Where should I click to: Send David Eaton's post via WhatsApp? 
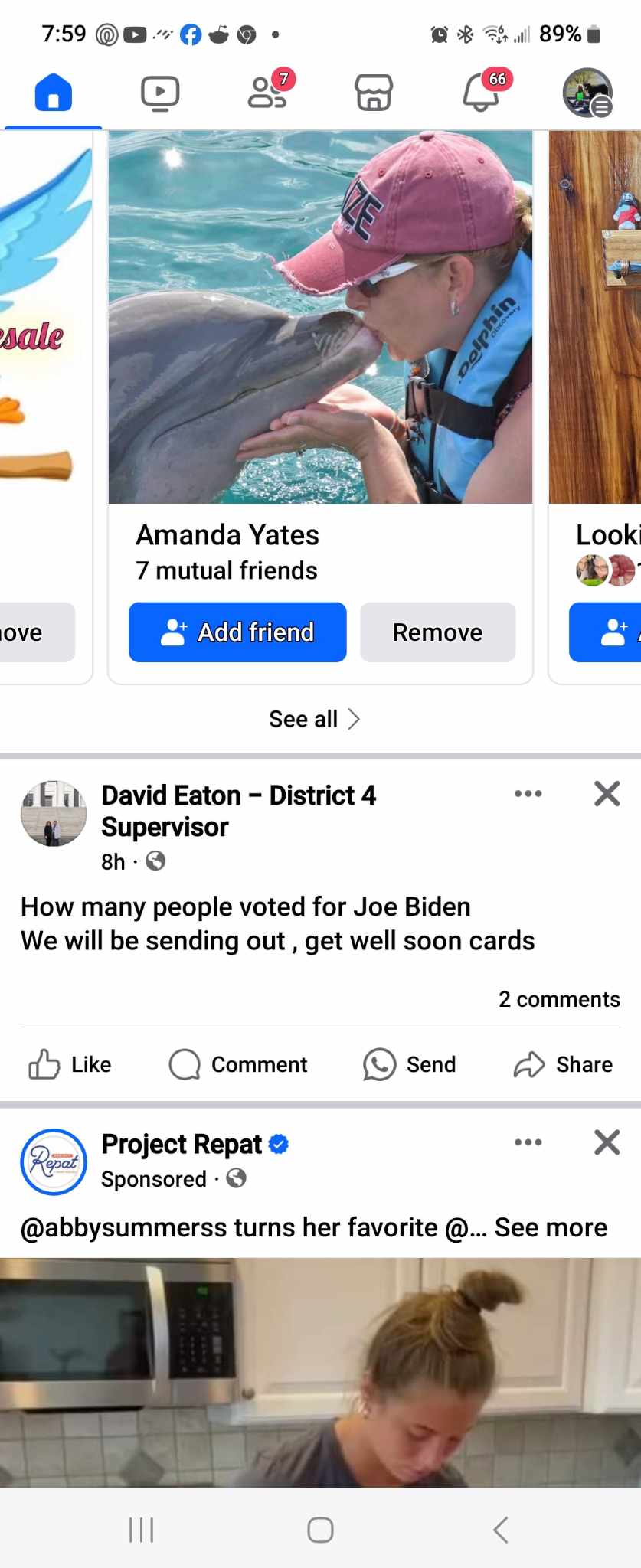(x=410, y=1064)
